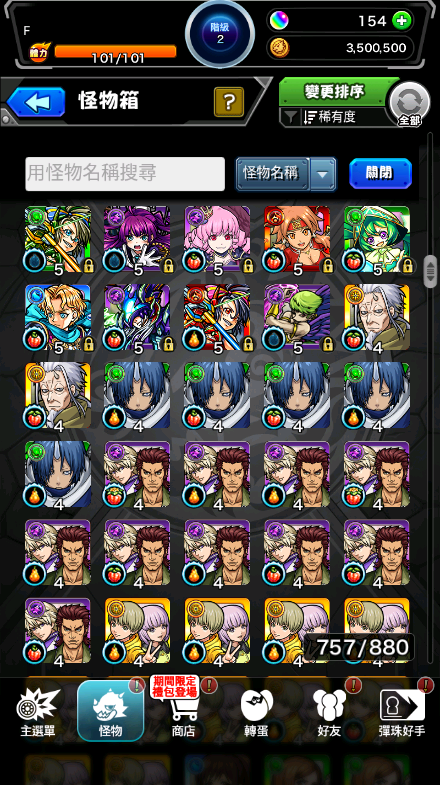Image resolution: width=440 pixels, height=785 pixels.
Task: Open the question mark help button
Action: click(x=229, y=102)
